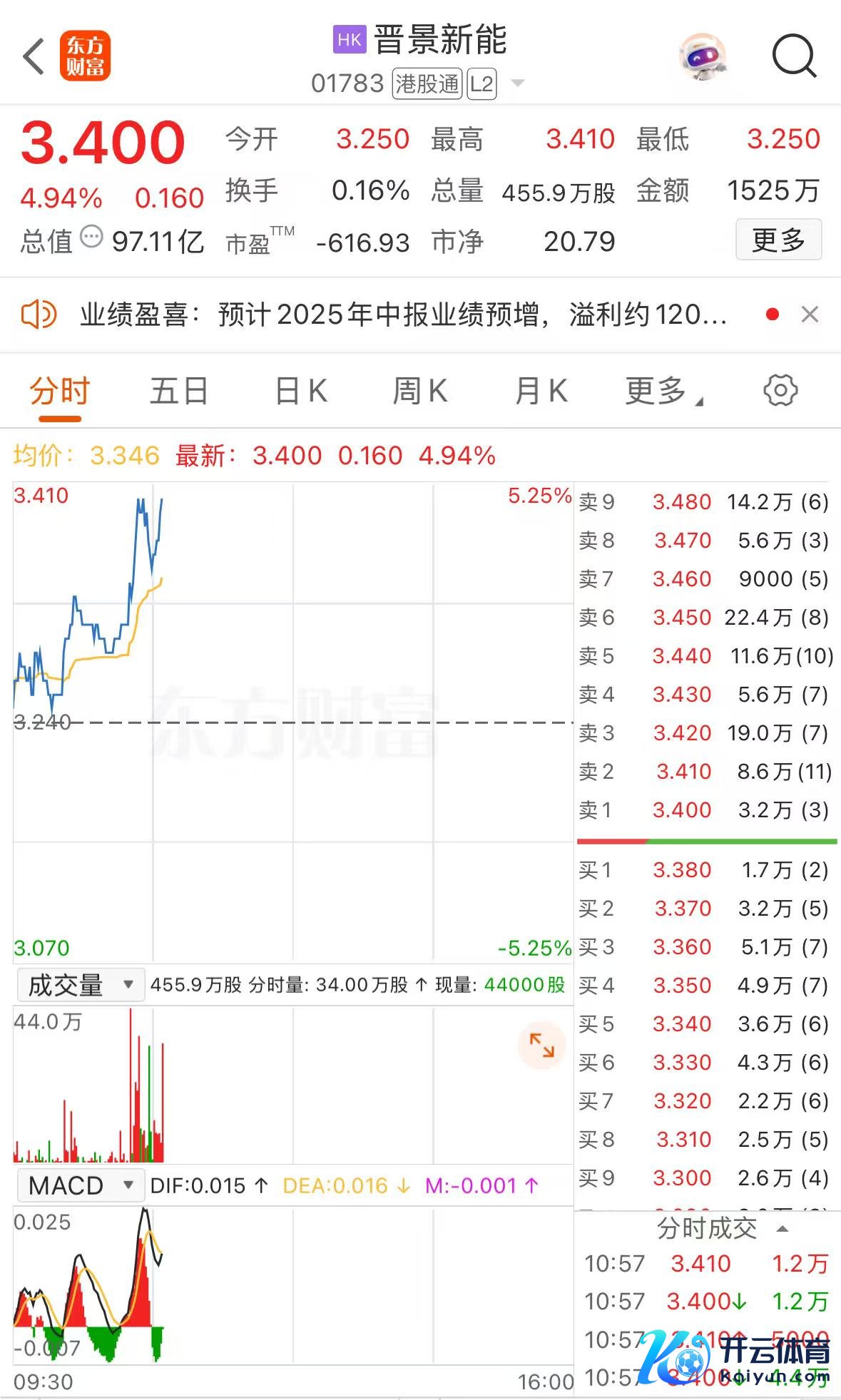Tap the 更多 button for more quote data
Screen dimensions: 841x1400
coord(778,240)
